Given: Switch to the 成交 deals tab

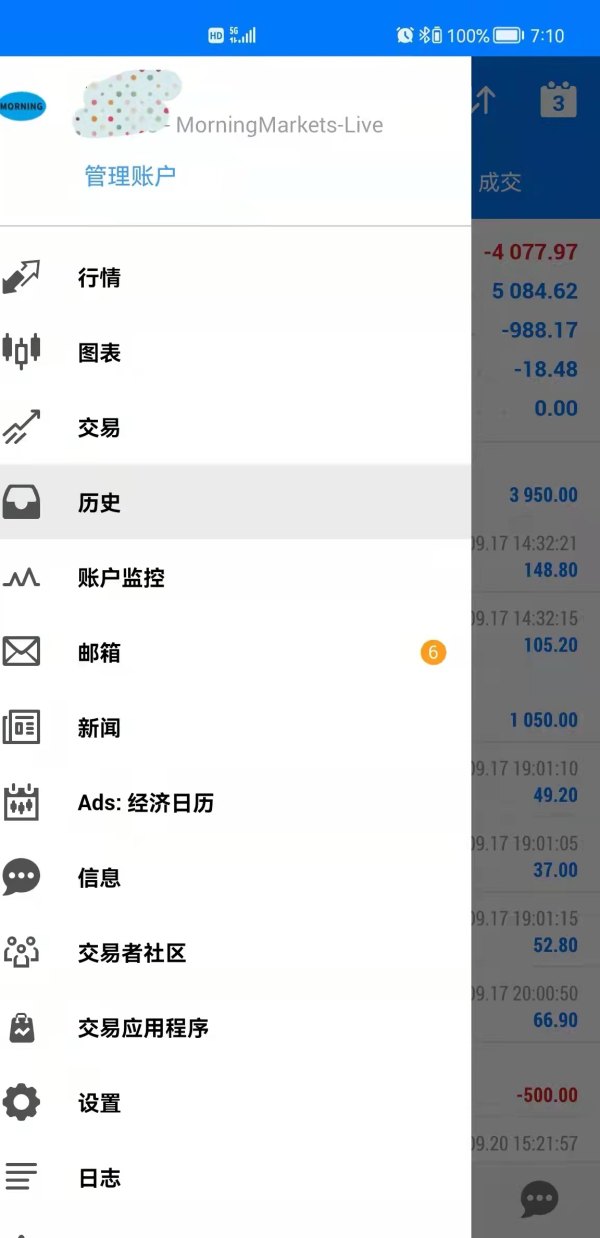Looking at the screenshot, I should pyautogui.click(x=500, y=182).
